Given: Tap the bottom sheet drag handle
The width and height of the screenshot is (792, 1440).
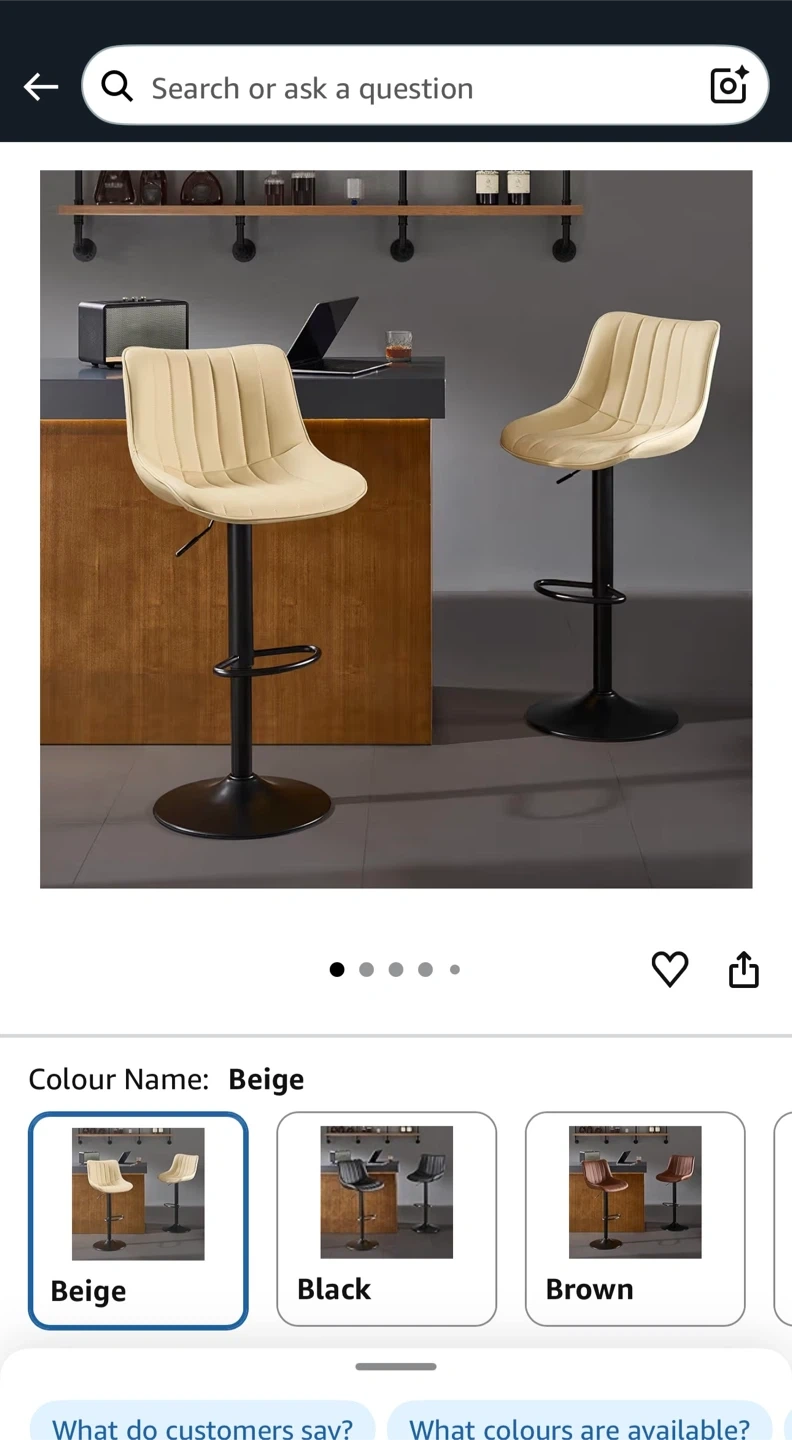Looking at the screenshot, I should (x=396, y=1366).
